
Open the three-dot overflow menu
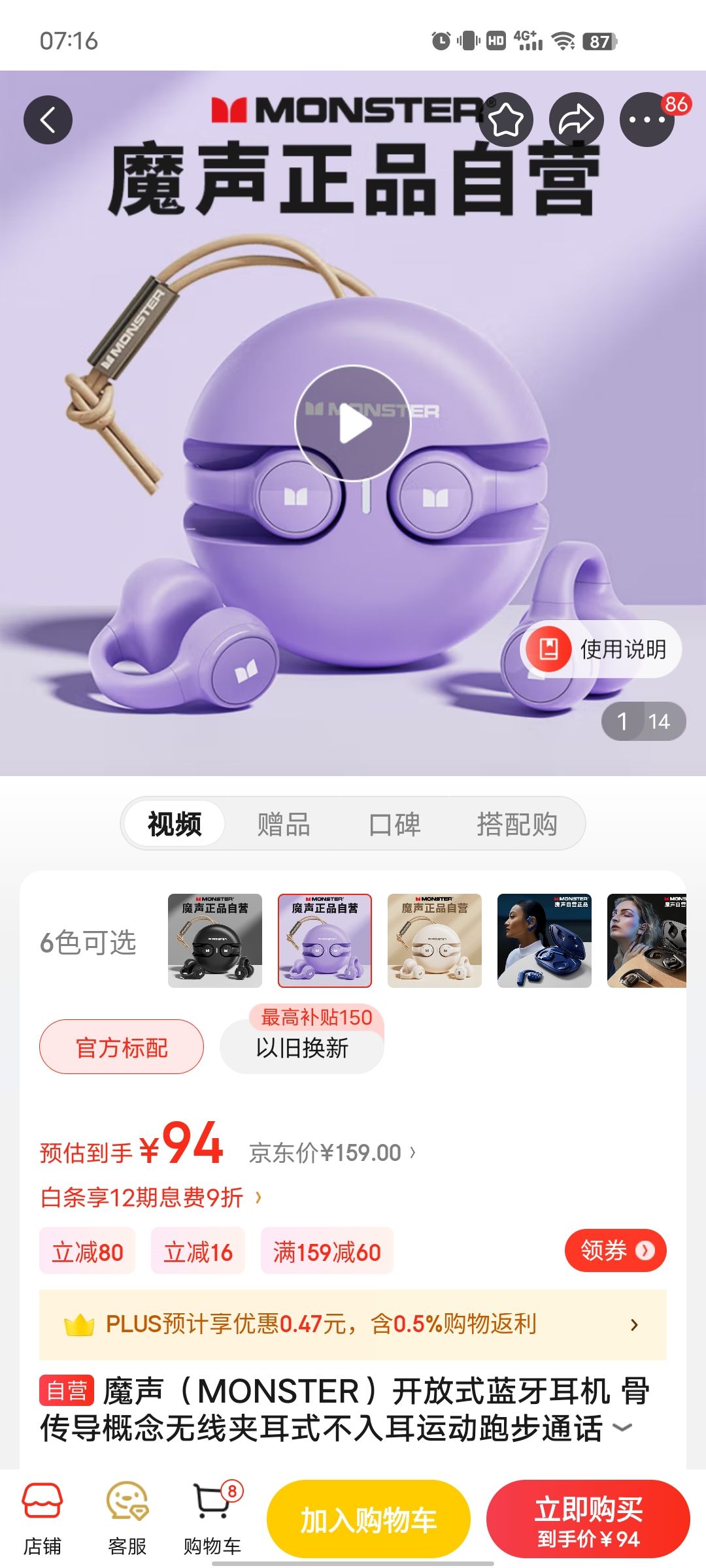647,120
